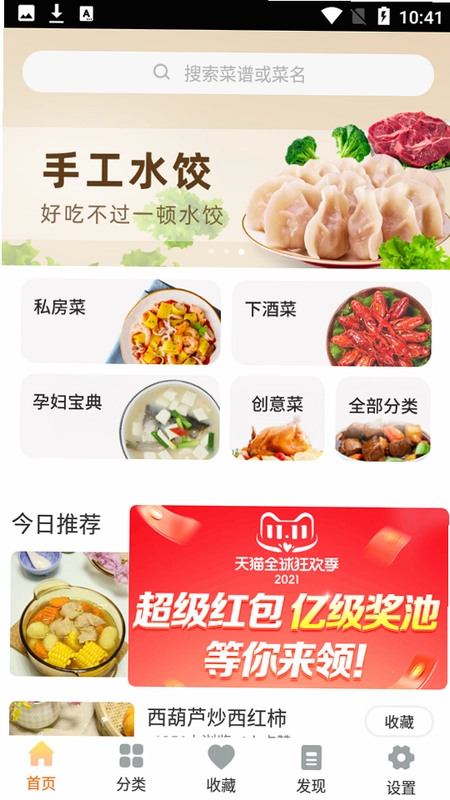Open the recipe search box
This screenshot has height=800, width=450.
[x=228, y=73]
